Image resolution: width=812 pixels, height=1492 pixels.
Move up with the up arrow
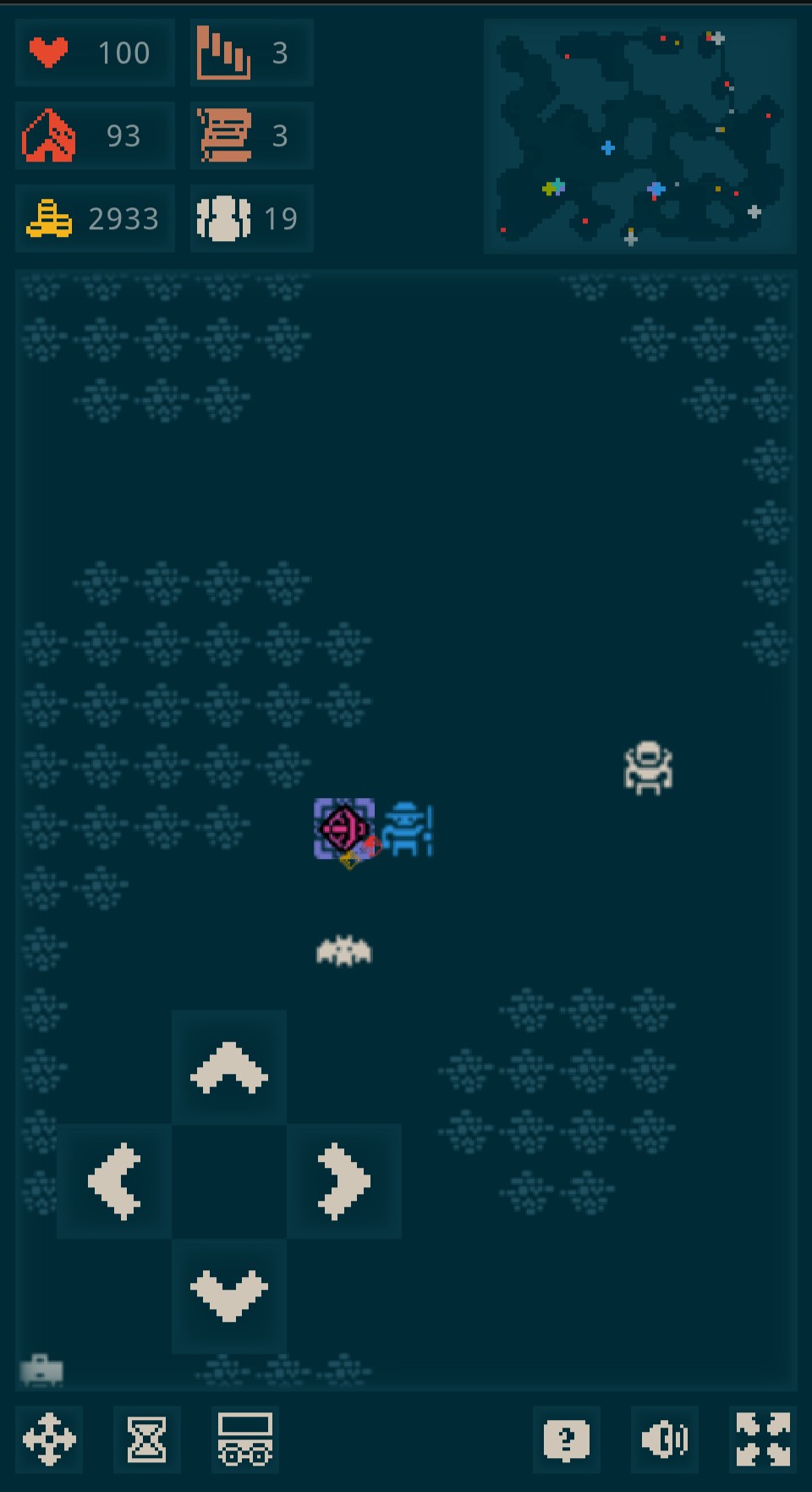point(229,1067)
